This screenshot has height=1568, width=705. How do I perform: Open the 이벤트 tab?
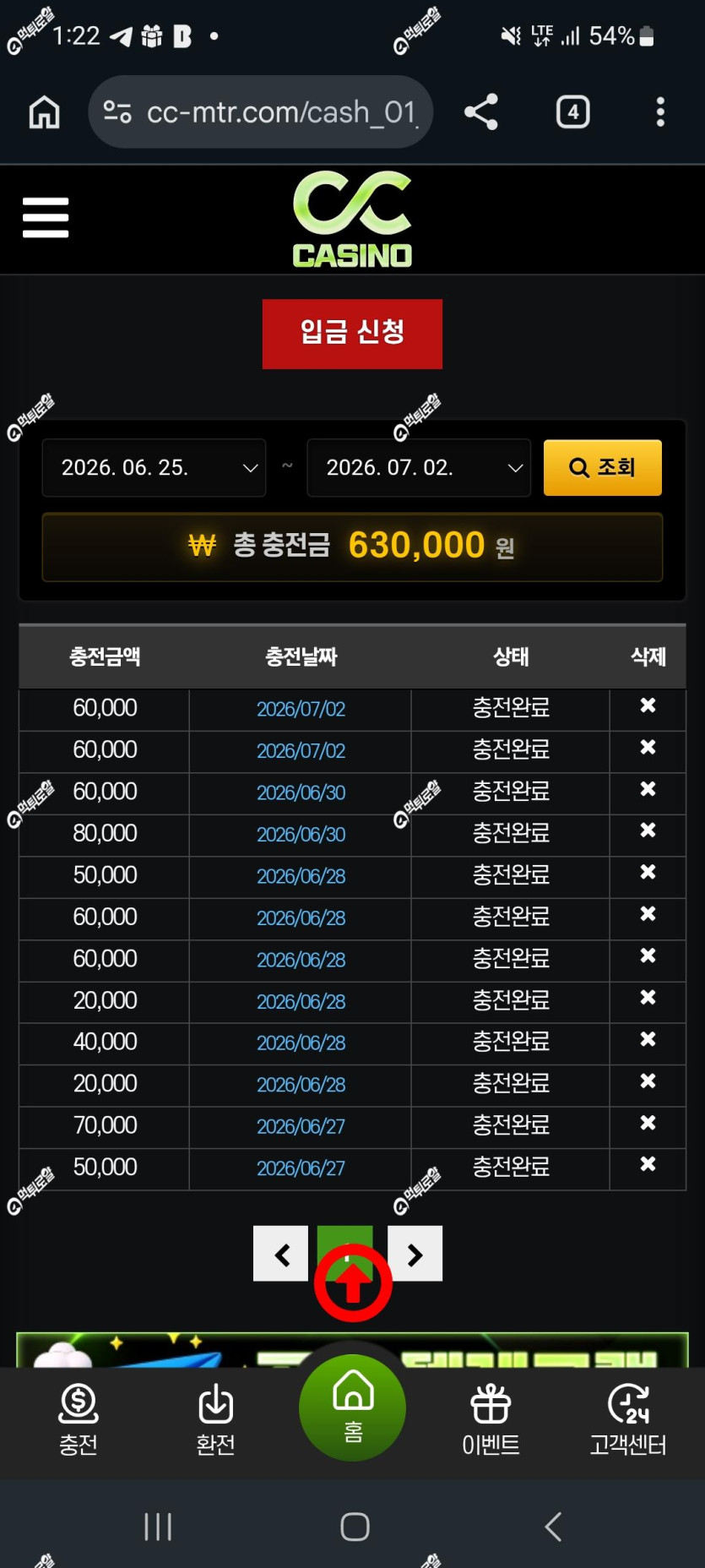491,1420
